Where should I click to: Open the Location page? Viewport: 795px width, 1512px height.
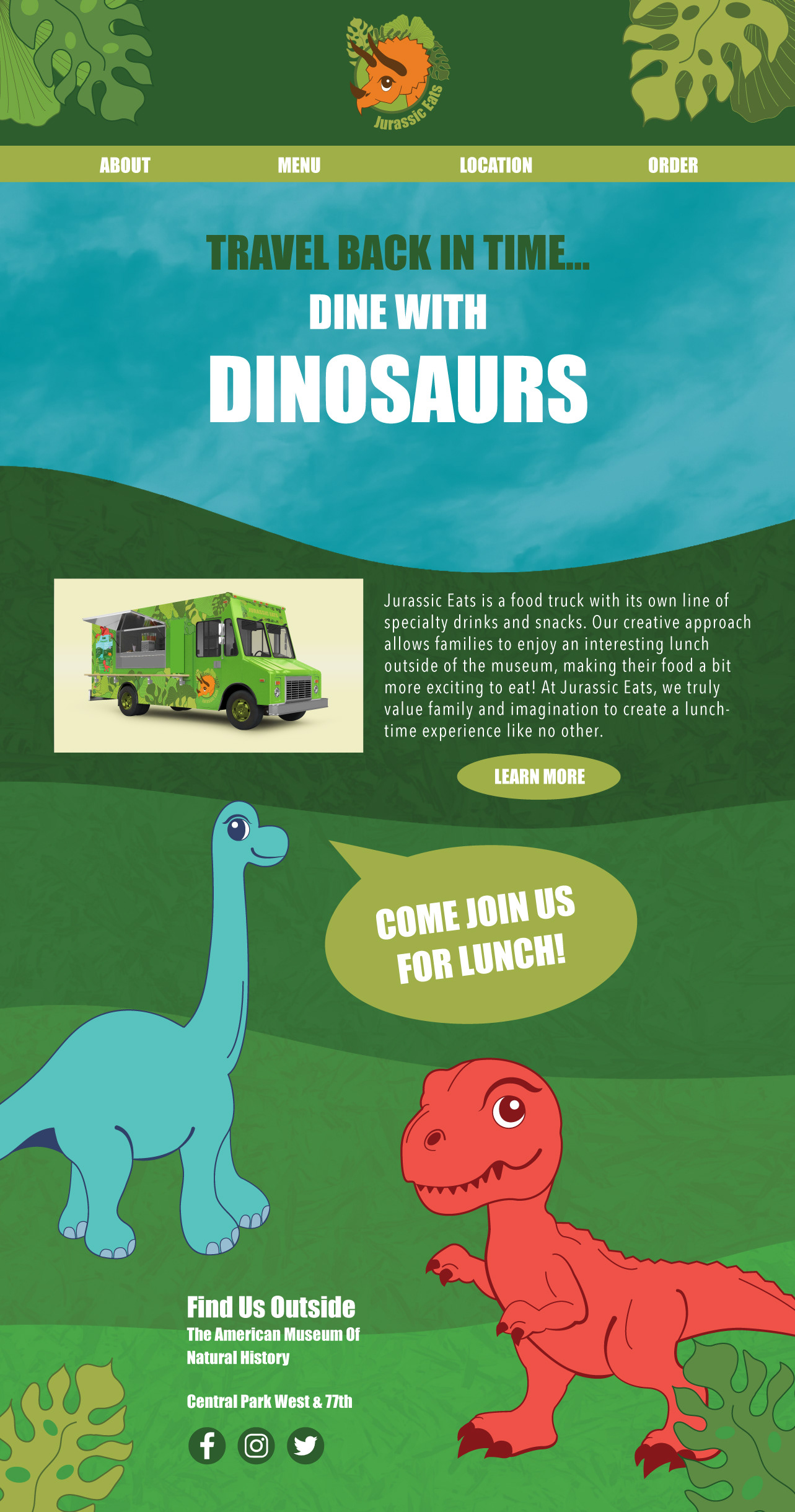coord(496,165)
